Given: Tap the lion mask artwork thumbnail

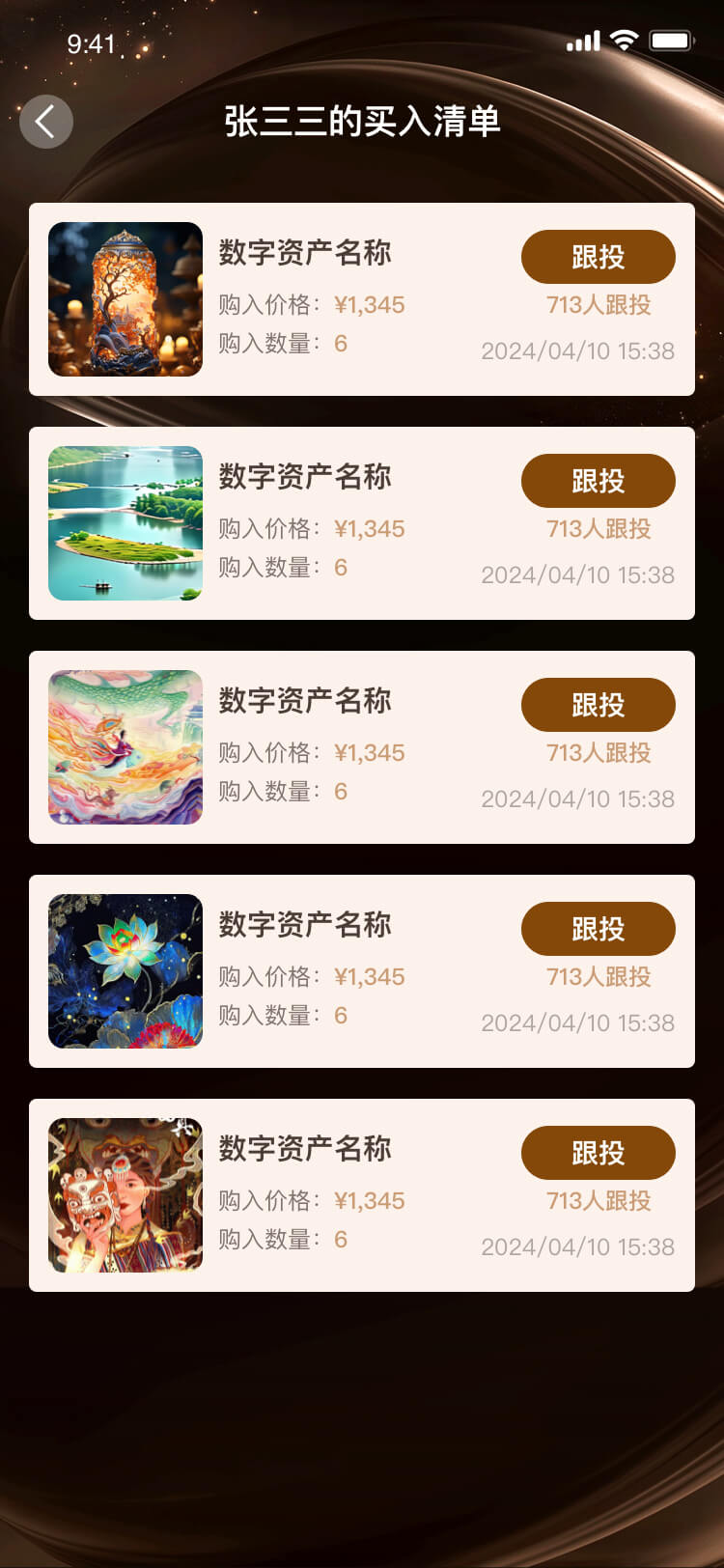Looking at the screenshot, I should click(x=125, y=1194).
